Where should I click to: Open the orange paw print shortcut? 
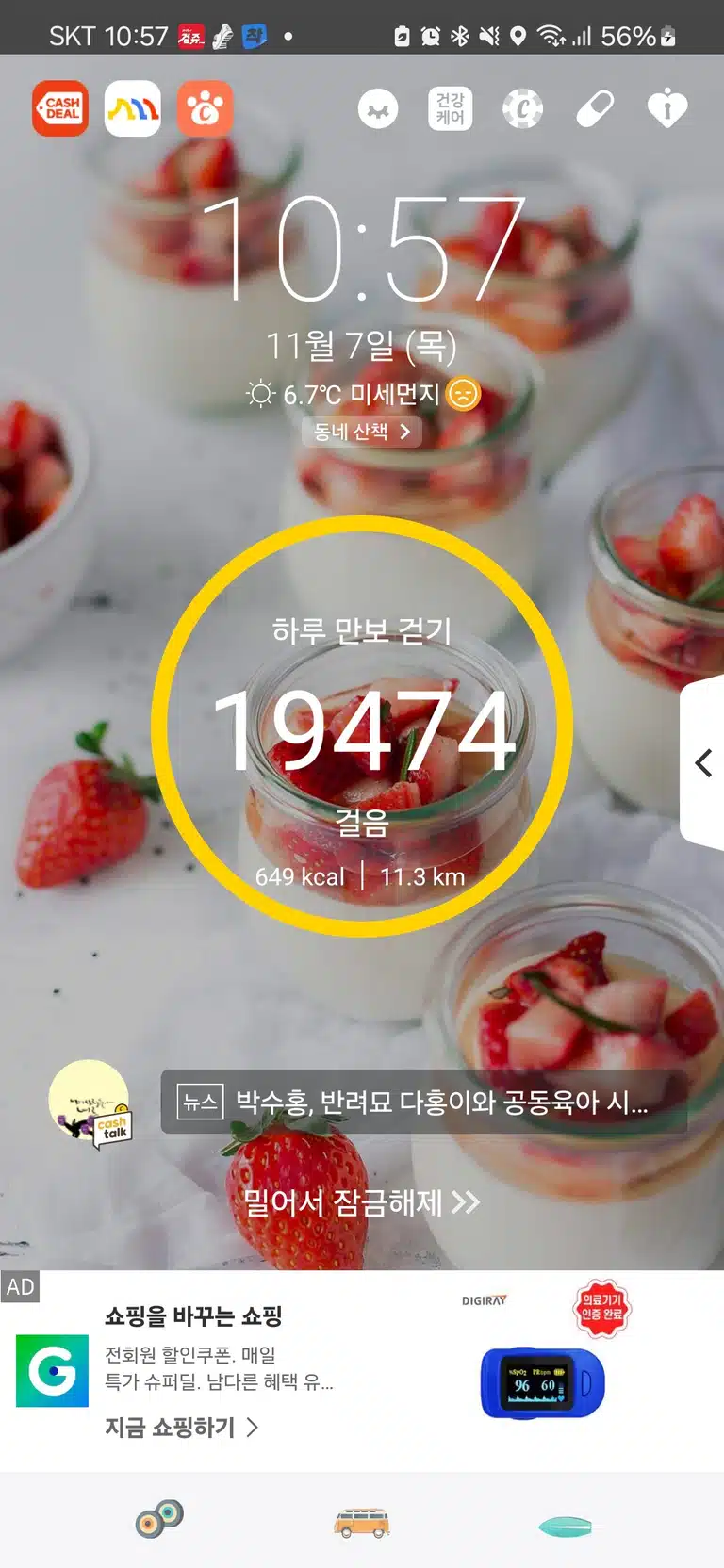coord(205,108)
